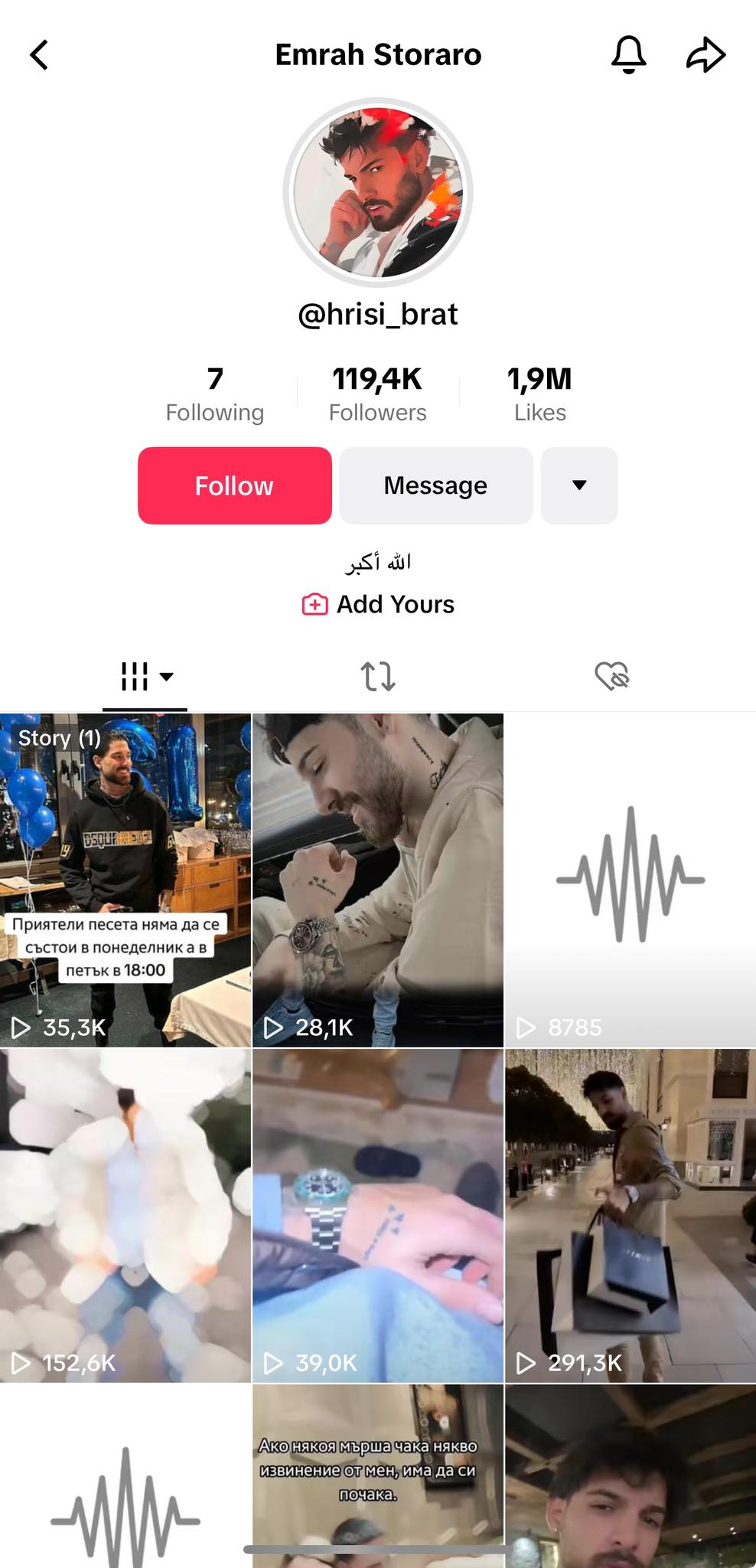Open the profile picture of @hrisi_brat
756x1568 pixels.
(x=378, y=192)
